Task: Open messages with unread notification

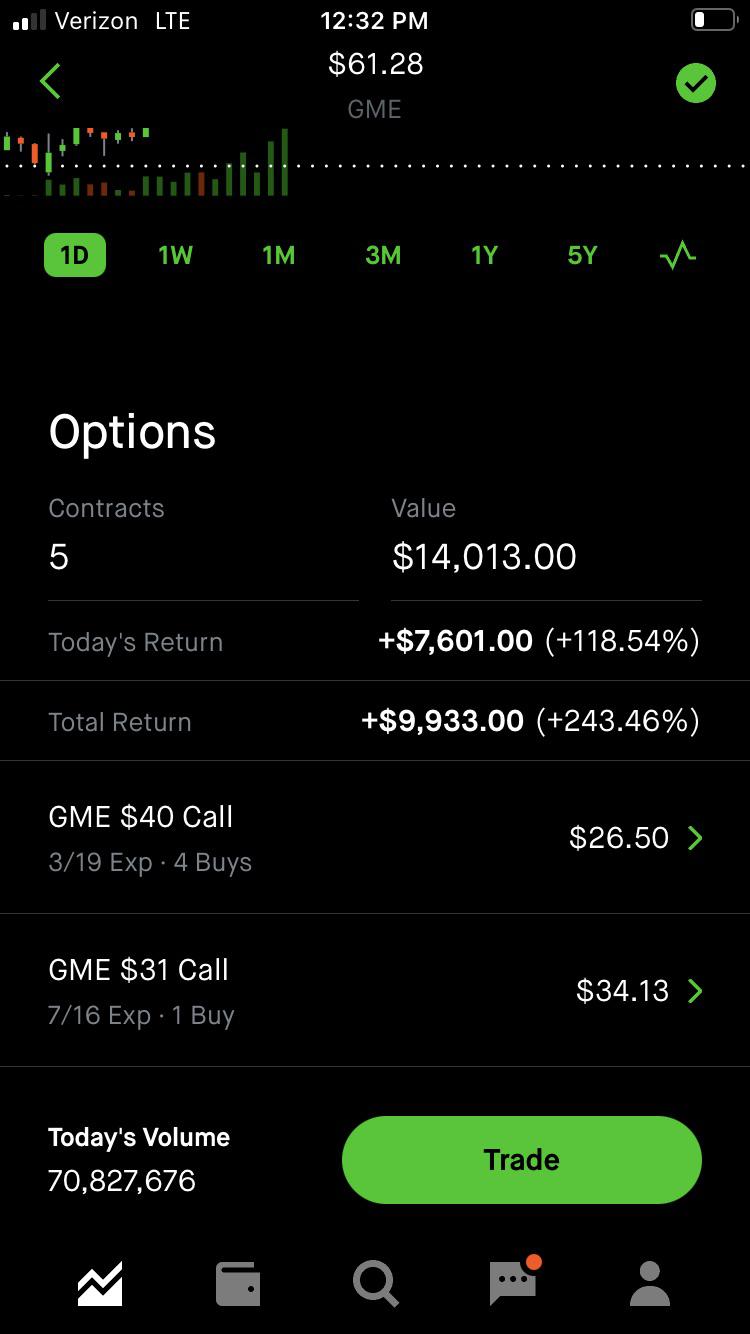Action: tap(512, 1283)
